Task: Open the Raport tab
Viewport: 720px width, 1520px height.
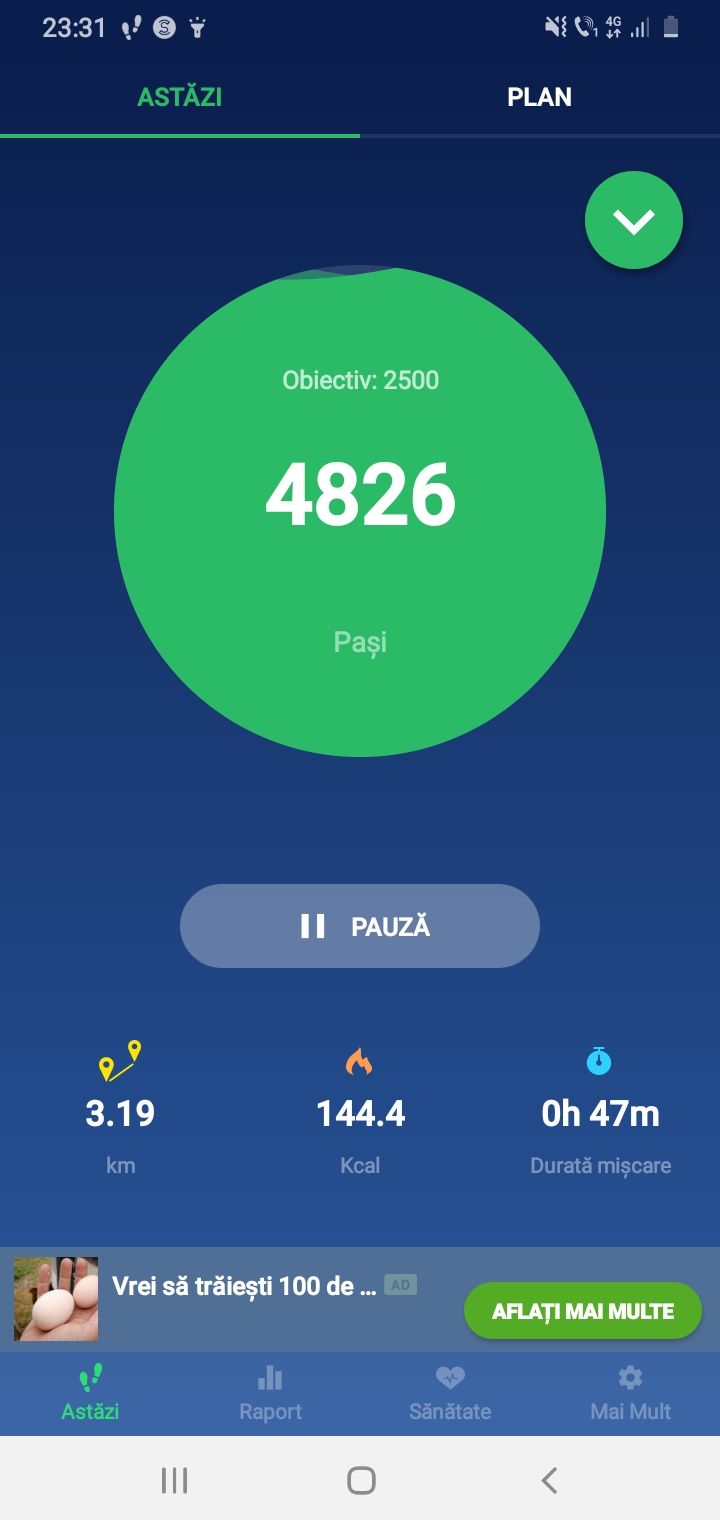Action: [x=270, y=1394]
